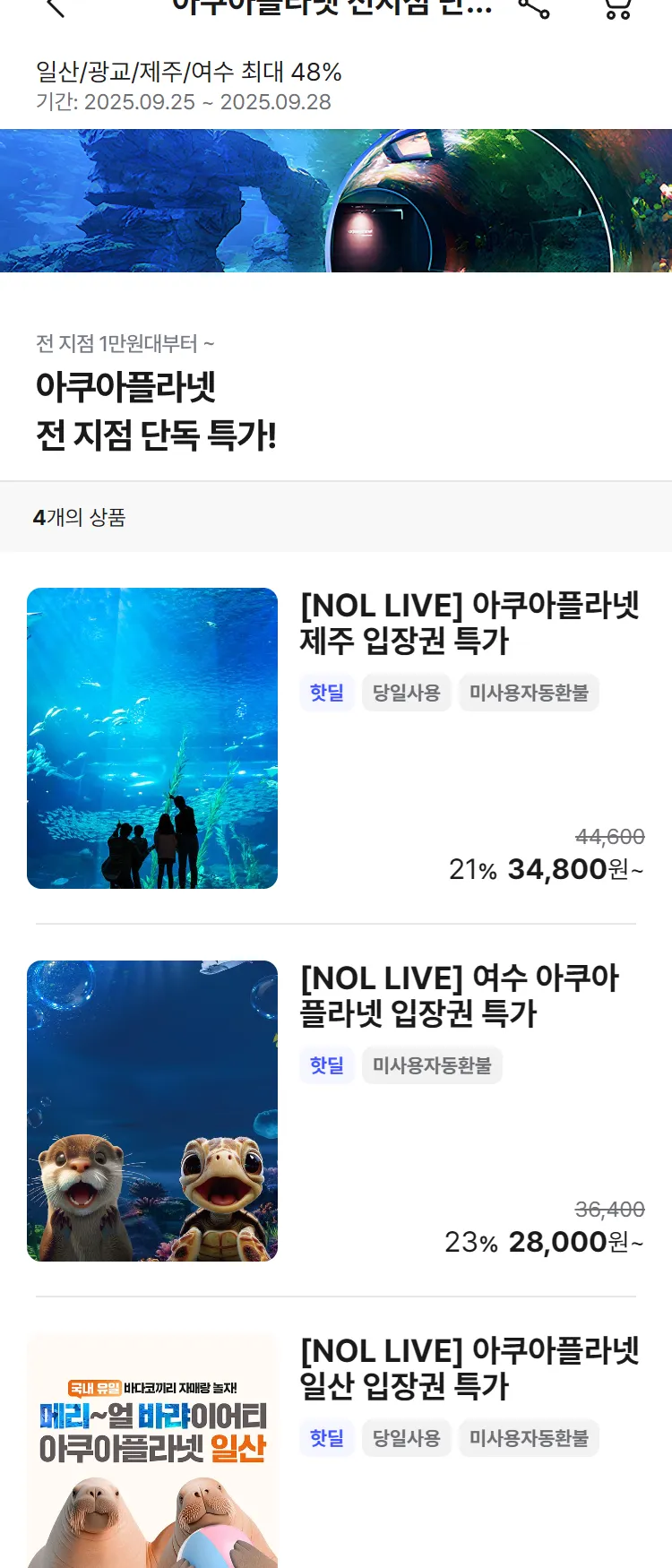The width and height of the screenshot is (672, 1568).
Task: Open the Jeju aquarium product title link
Action: coord(470,625)
